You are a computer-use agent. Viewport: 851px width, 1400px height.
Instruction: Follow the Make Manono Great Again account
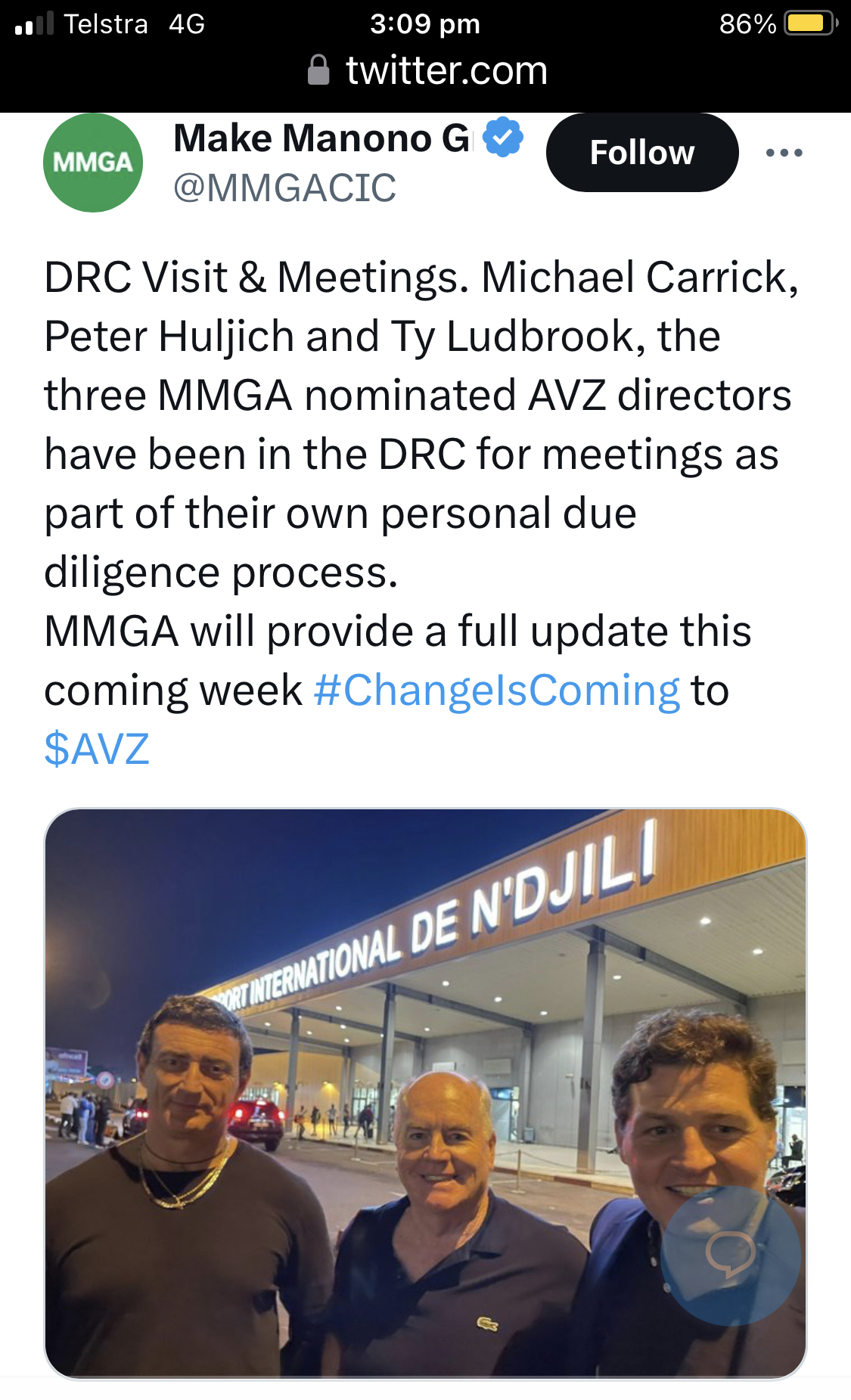click(x=641, y=153)
